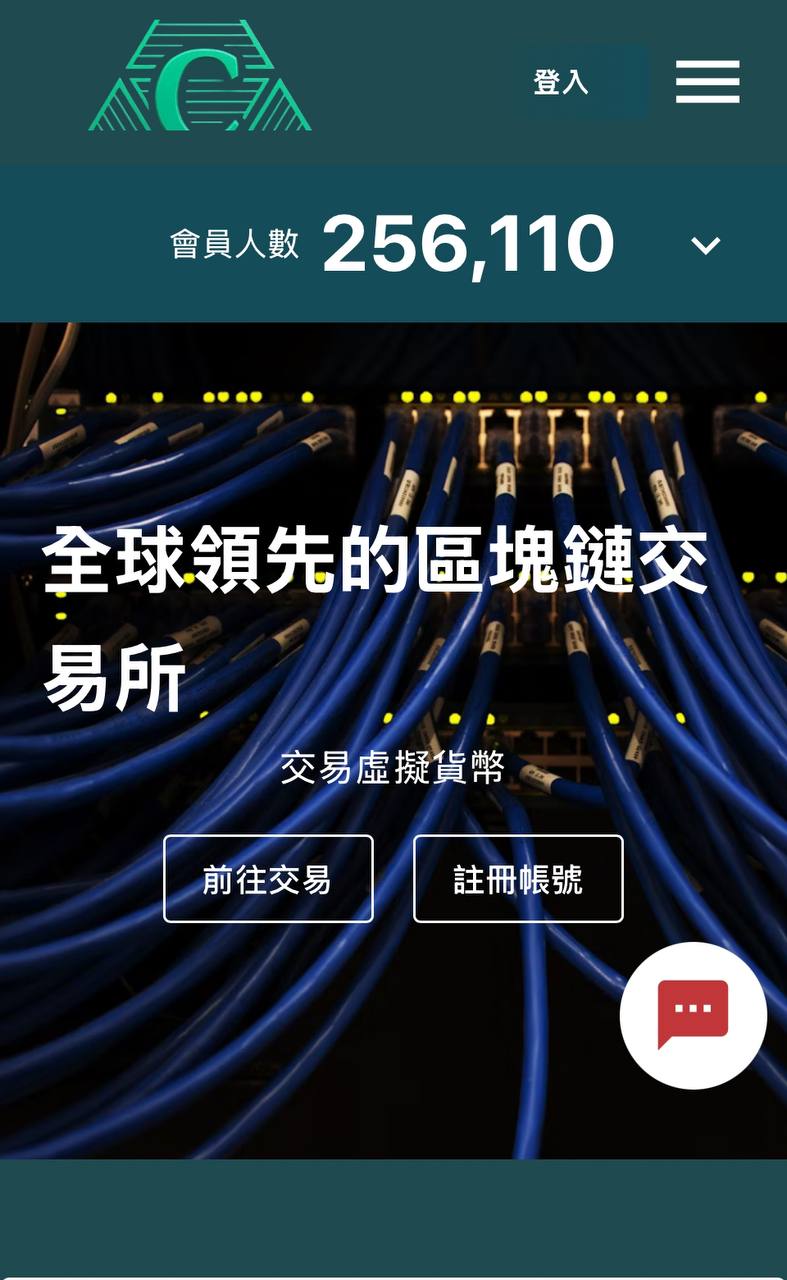Viewport: 787px width, 1280px height.
Task: Open the hamburger menu
Action: click(707, 82)
